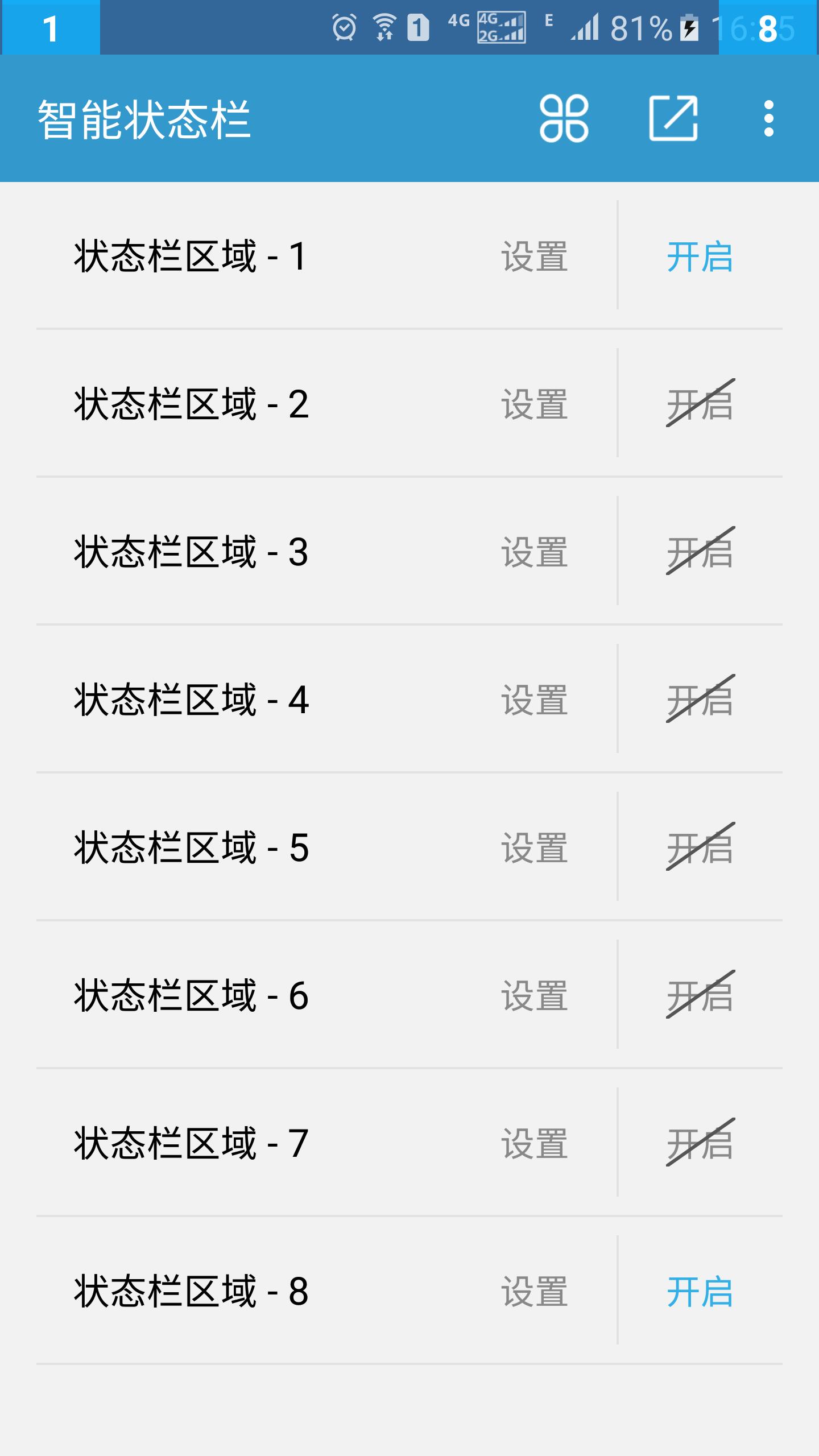Enable 状态栏区域 - 3
The image size is (819, 1456).
[699, 553]
